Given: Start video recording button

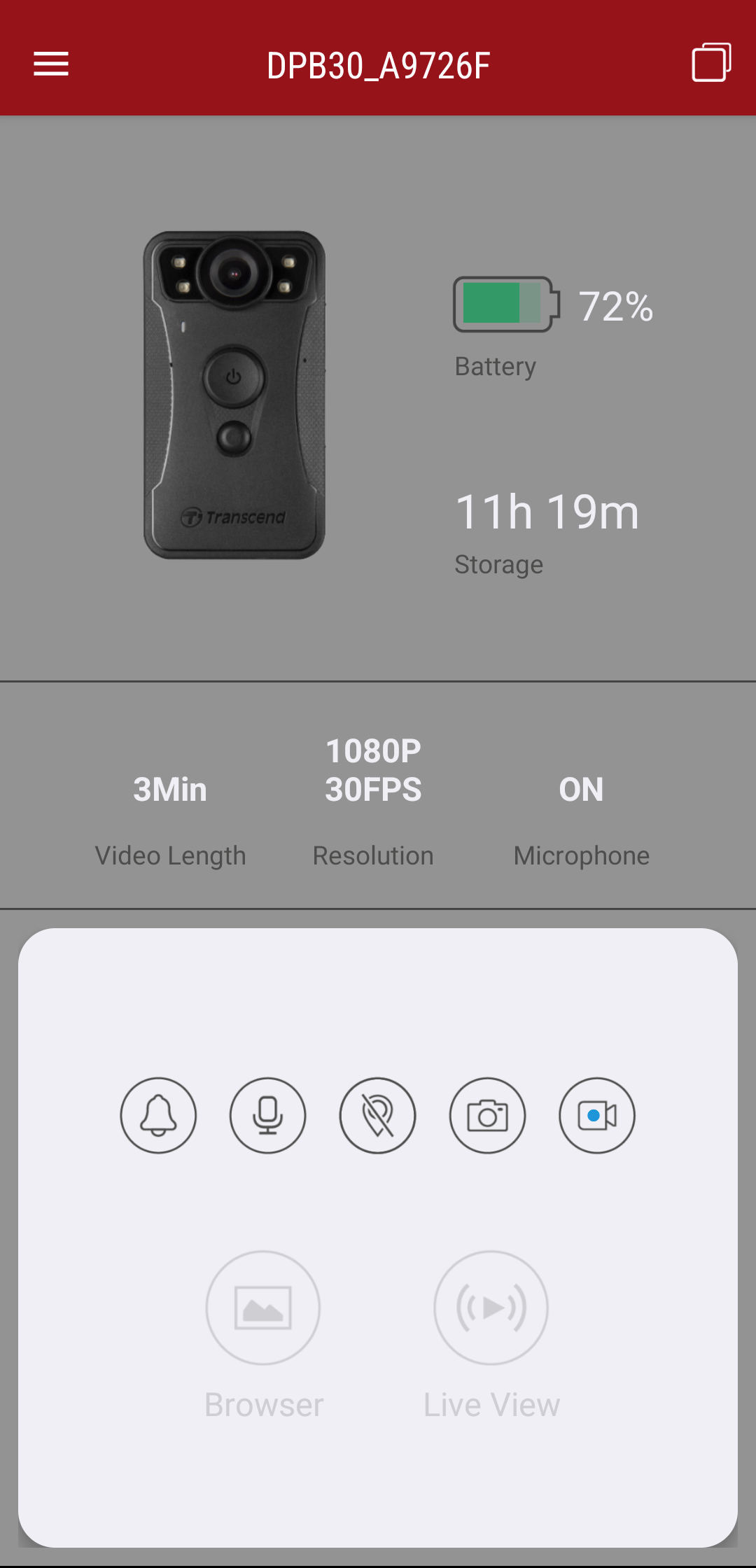Looking at the screenshot, I should tap(597, 1115).
